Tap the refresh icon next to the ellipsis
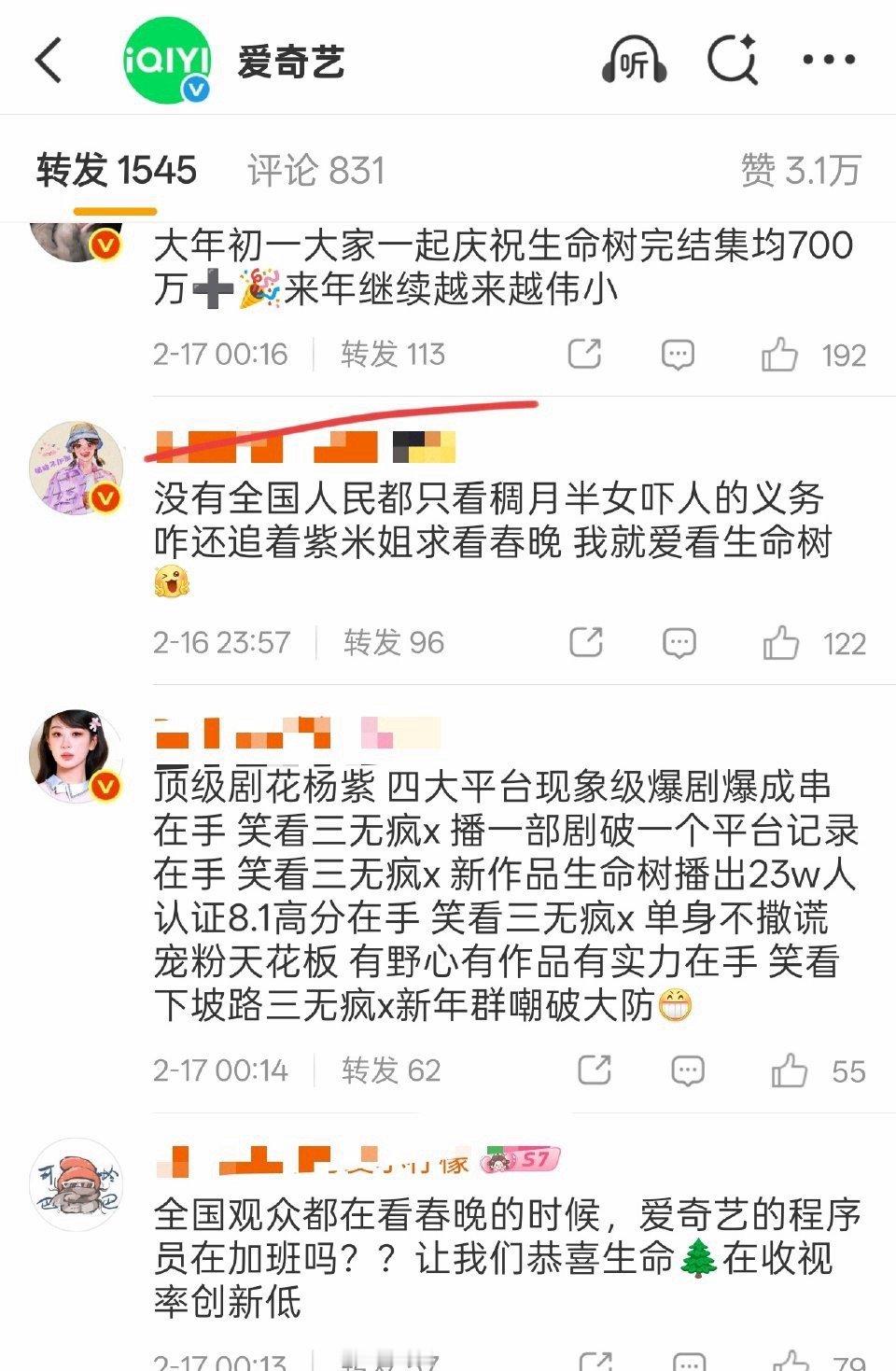Viewport: 896px width, 1371px height. coord(734,60)
